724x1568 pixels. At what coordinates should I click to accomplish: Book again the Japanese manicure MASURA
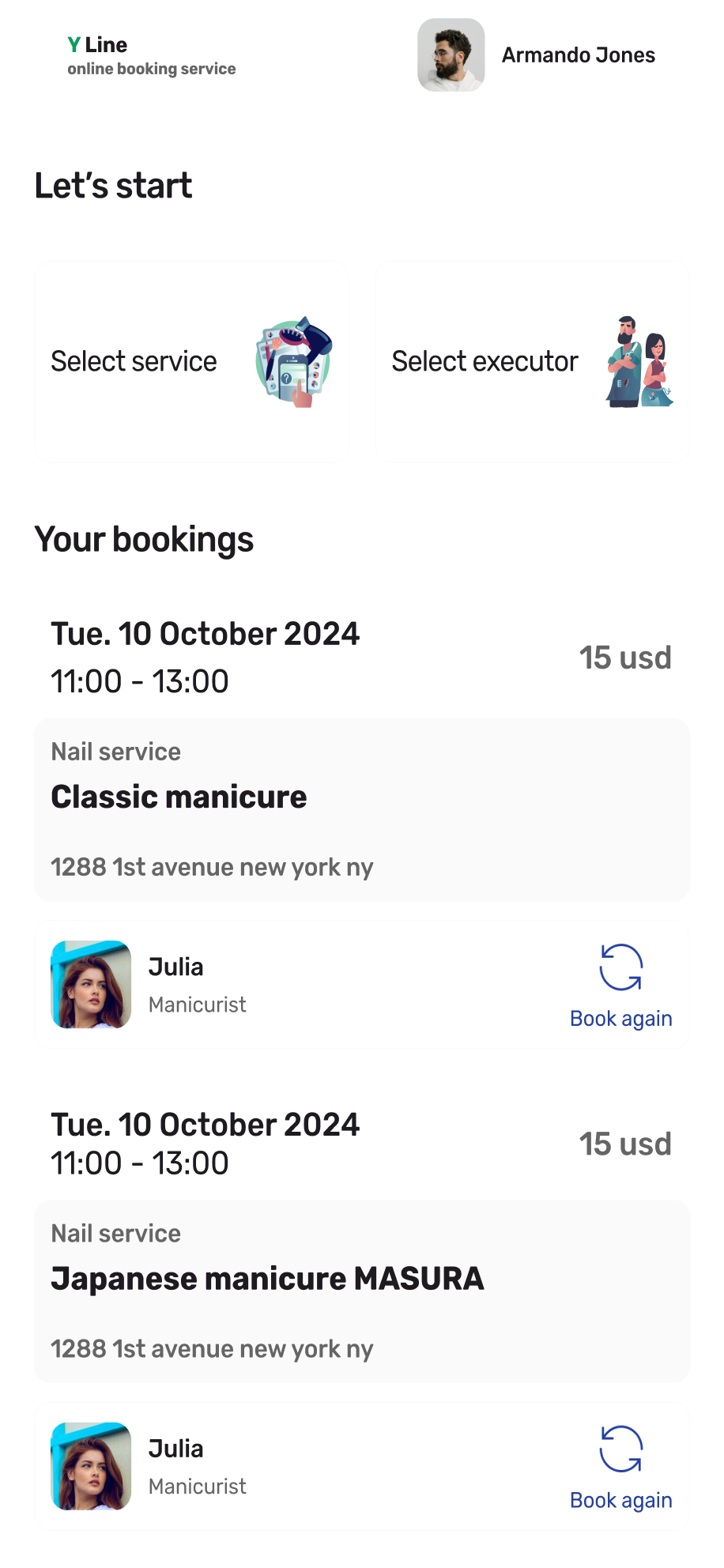(x=620, y=1468)
